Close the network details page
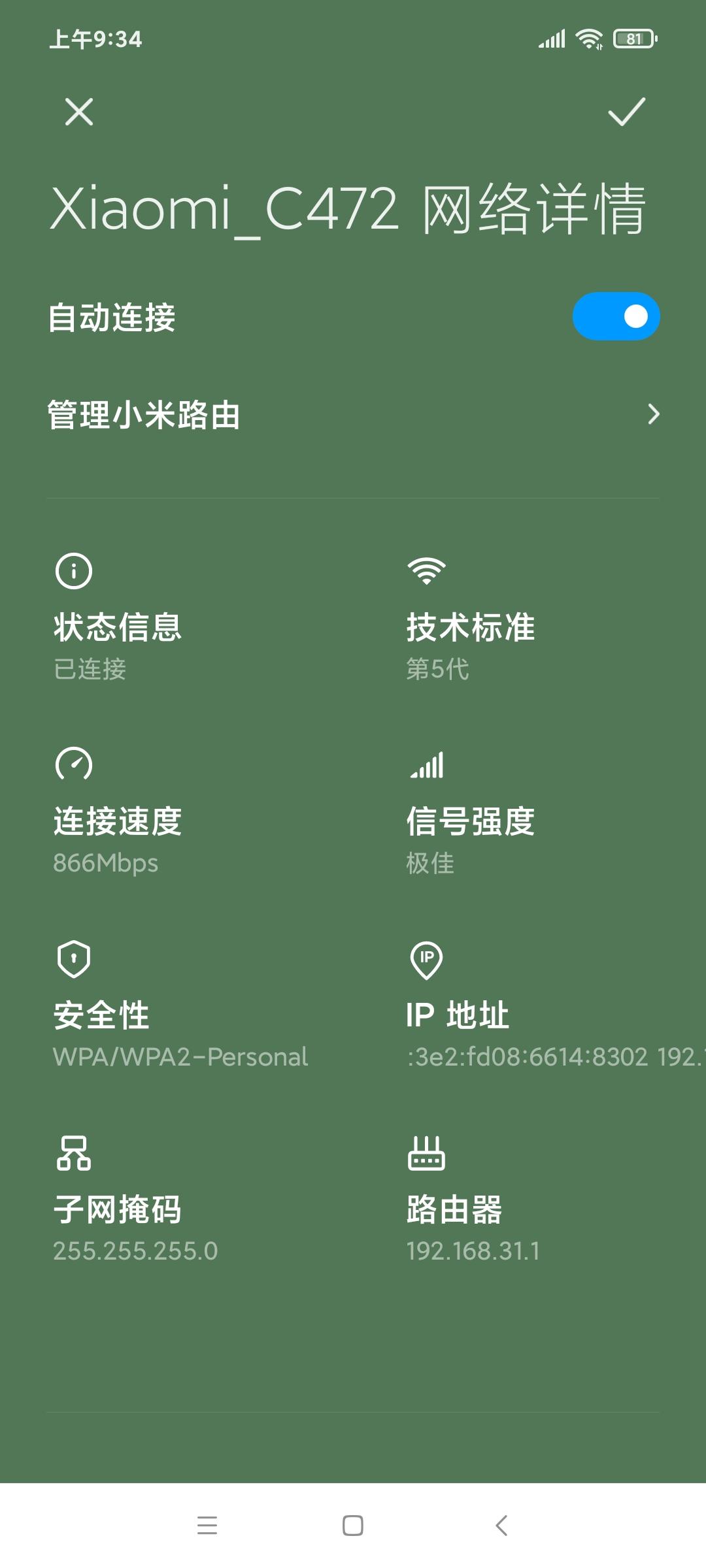706x1568 pixels. click(x=79, y=112)
